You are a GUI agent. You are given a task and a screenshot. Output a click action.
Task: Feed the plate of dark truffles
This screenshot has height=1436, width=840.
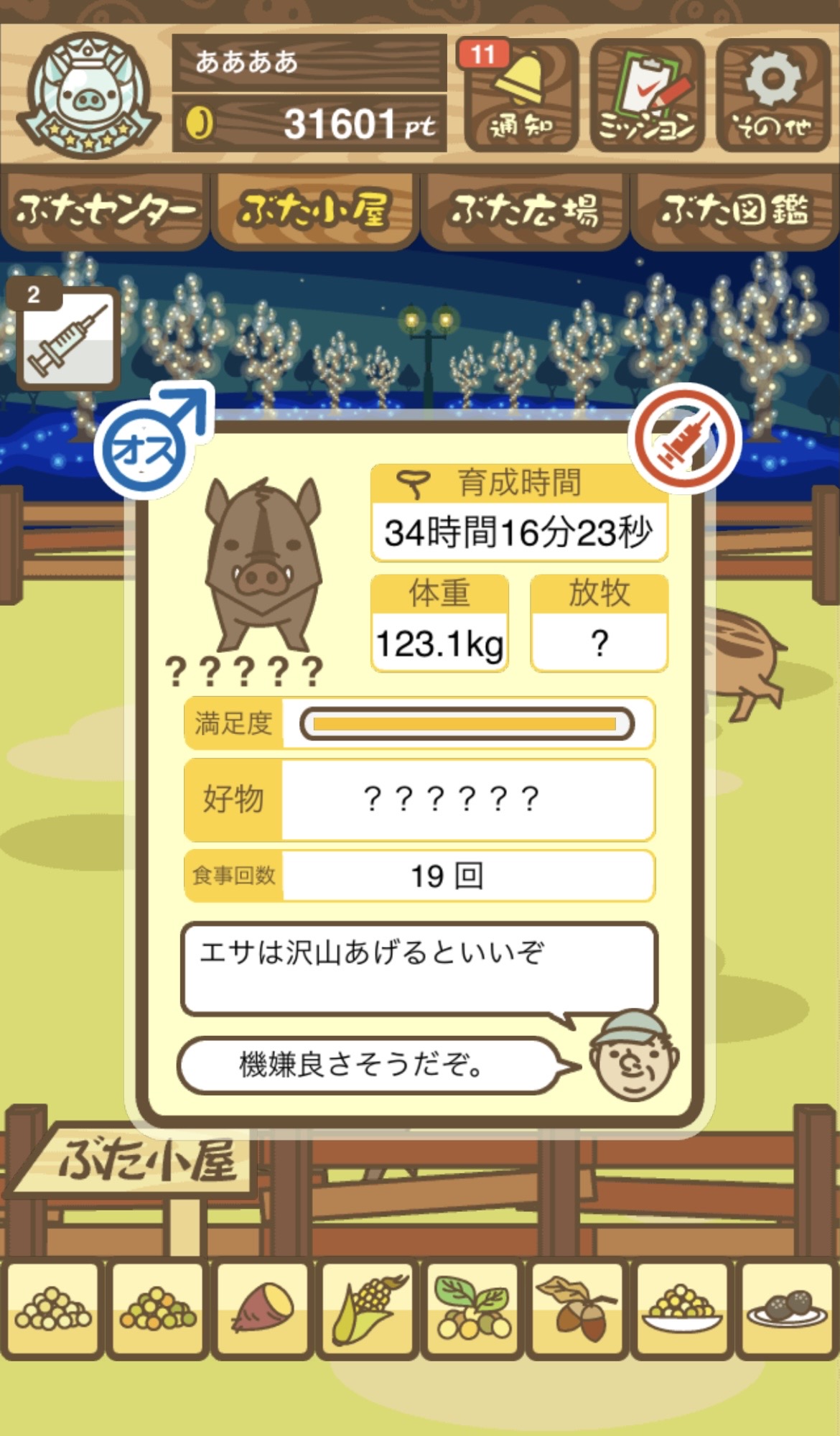[x=787, y=1310]
